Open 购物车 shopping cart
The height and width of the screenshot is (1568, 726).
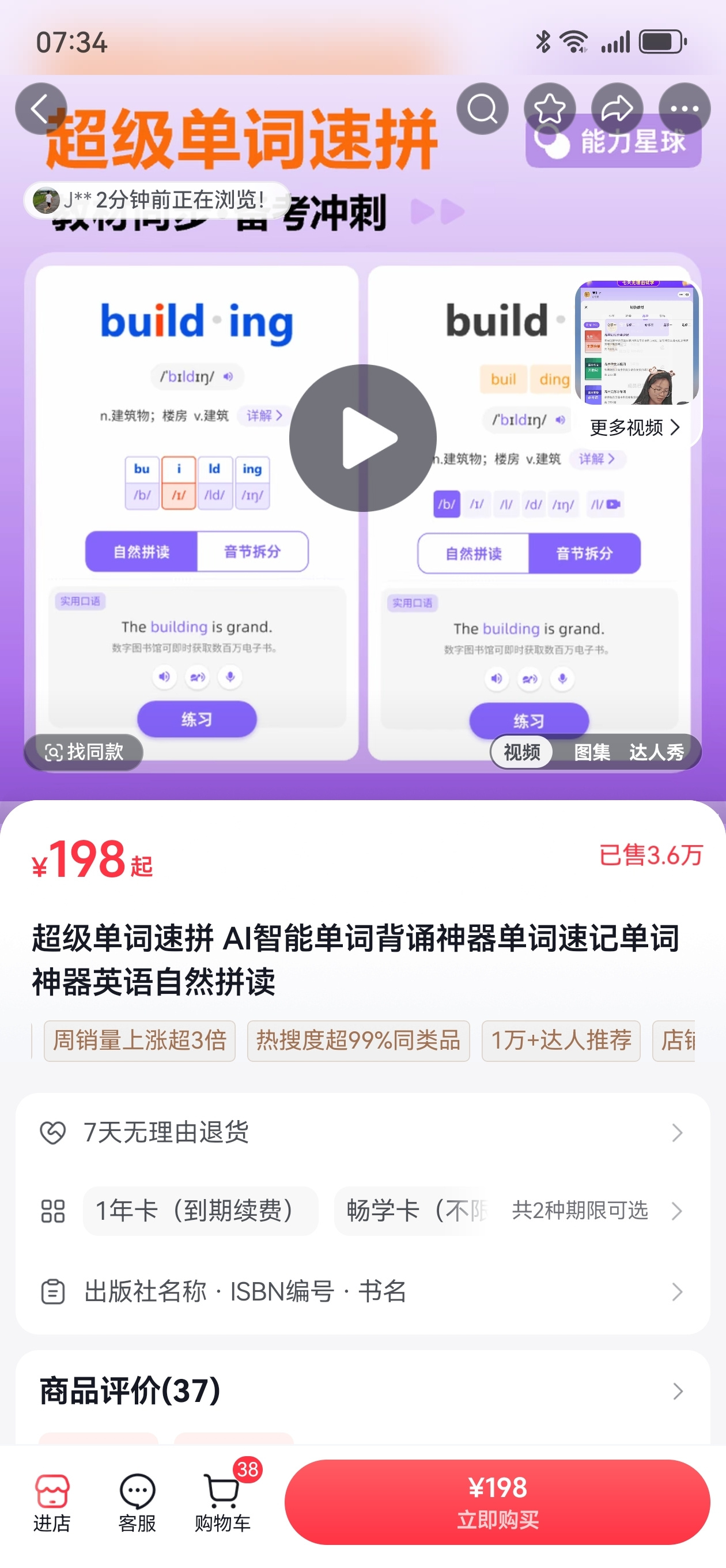click(223, 1503)
